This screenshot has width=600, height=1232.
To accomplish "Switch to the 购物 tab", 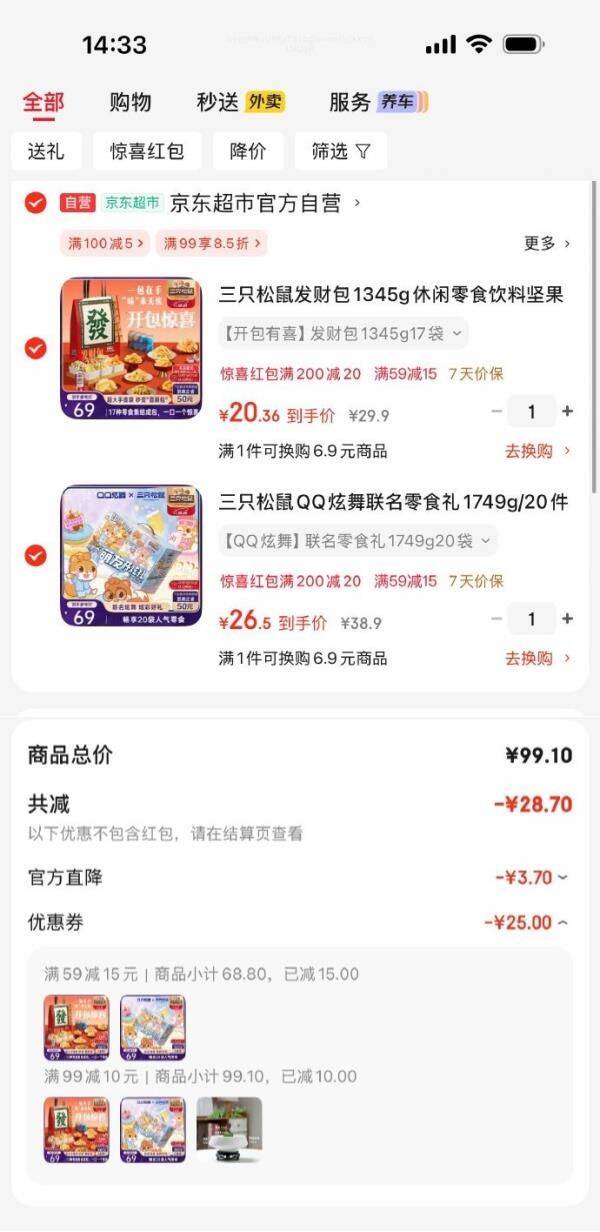I will (x=130, y=102).
